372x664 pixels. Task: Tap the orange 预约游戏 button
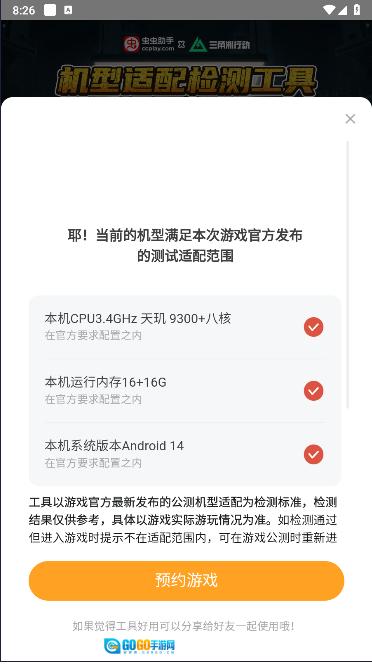tap(186, 580)
